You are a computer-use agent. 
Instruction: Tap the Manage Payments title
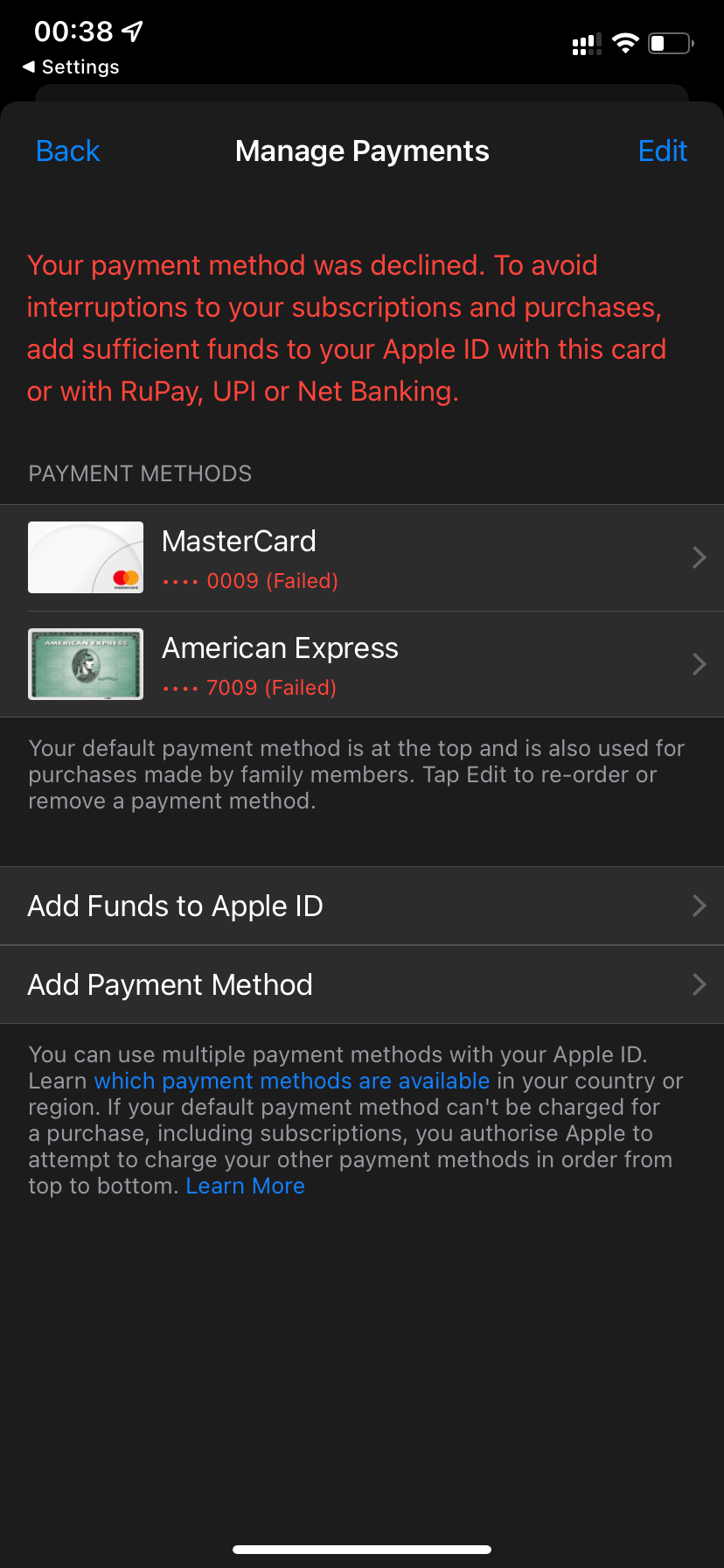point(361,150)
